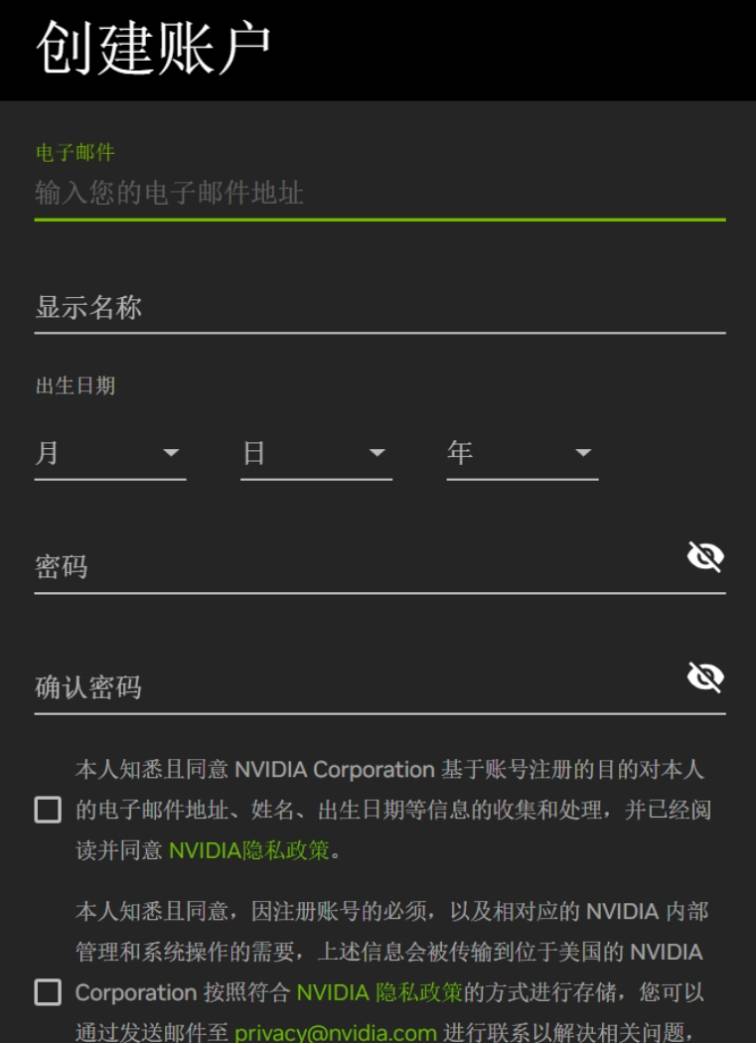Viewport: 756px width, 1044px height.
Task: Tap the password (密码) field
Action: (x=350, y=567)
